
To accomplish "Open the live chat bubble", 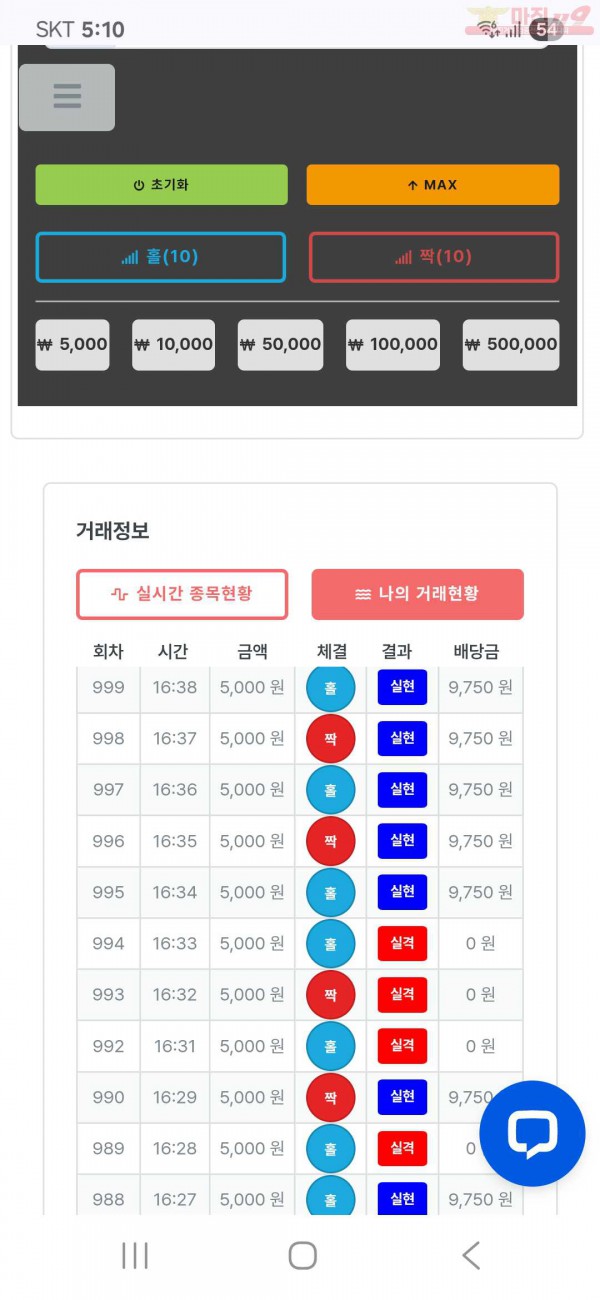I will coord(532,1133).
